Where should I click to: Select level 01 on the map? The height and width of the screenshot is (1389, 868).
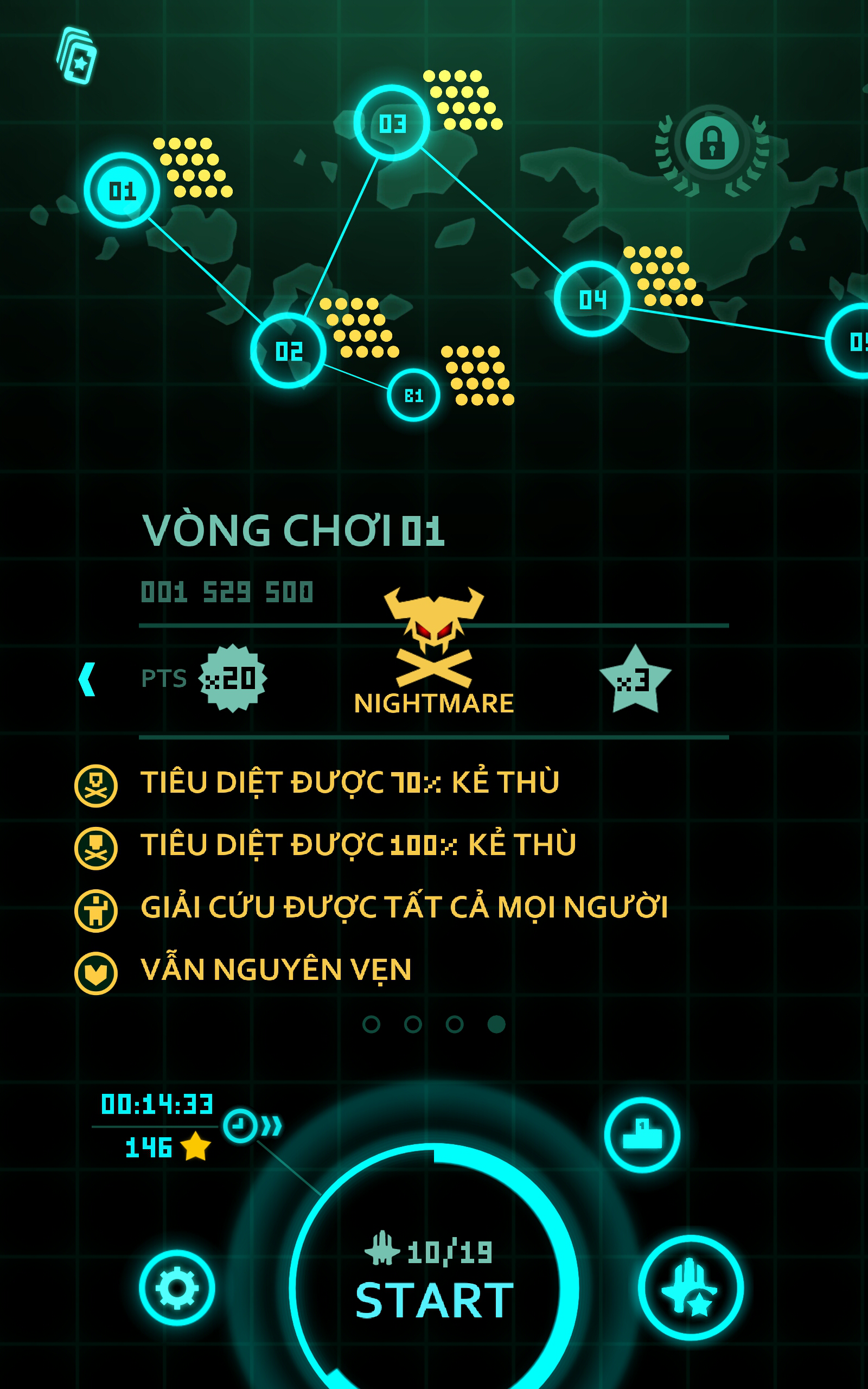click(122, 190)
